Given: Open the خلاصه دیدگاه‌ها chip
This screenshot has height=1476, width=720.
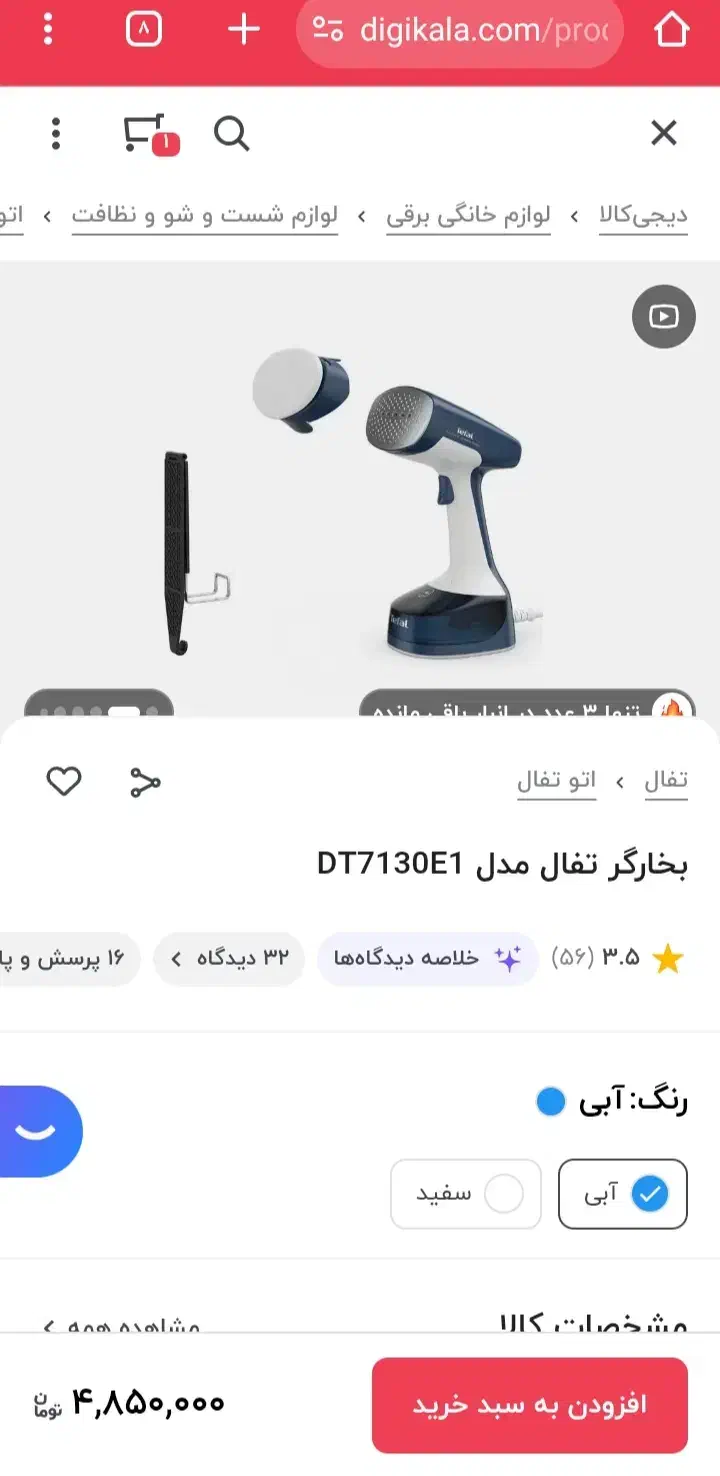Looking at the screenshot, I should click(x=428, y=959).
